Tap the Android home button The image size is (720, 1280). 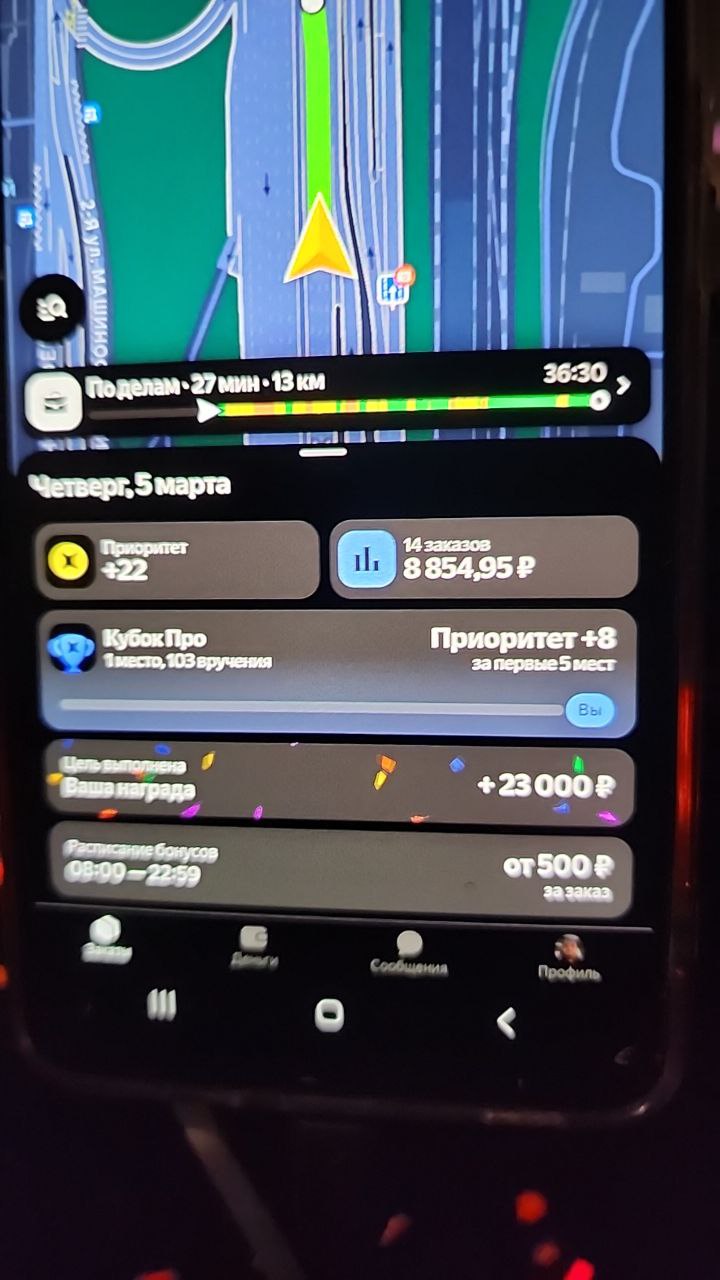point(328,1015)
